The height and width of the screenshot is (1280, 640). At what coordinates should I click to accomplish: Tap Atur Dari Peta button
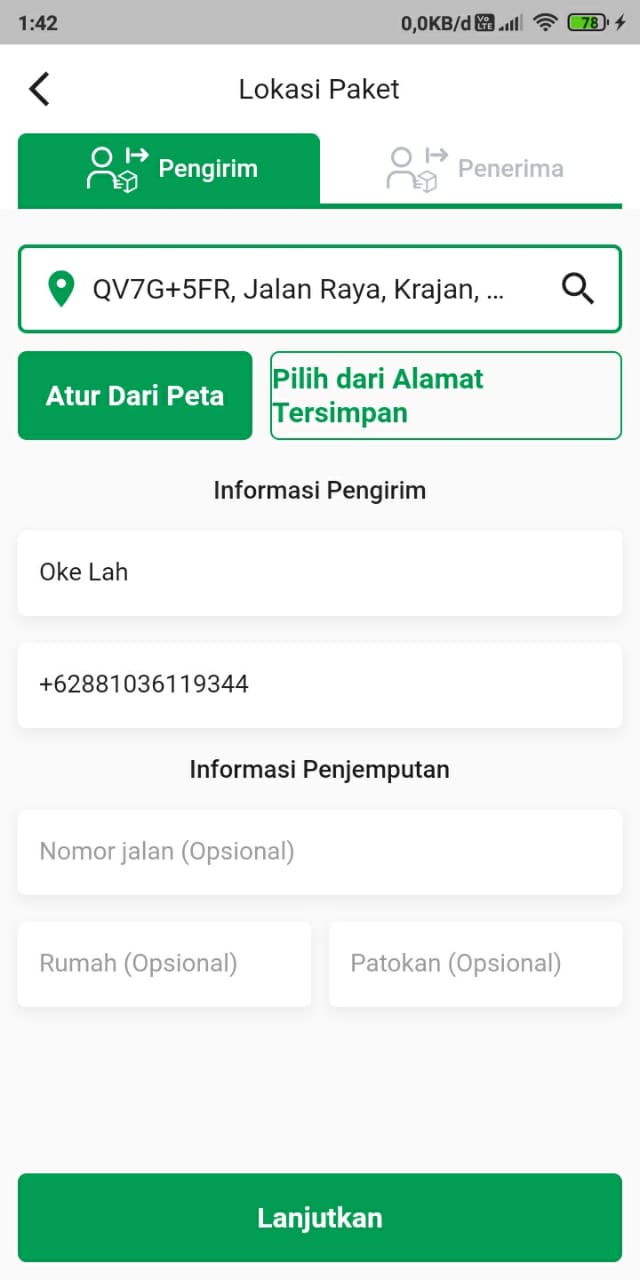135,395
